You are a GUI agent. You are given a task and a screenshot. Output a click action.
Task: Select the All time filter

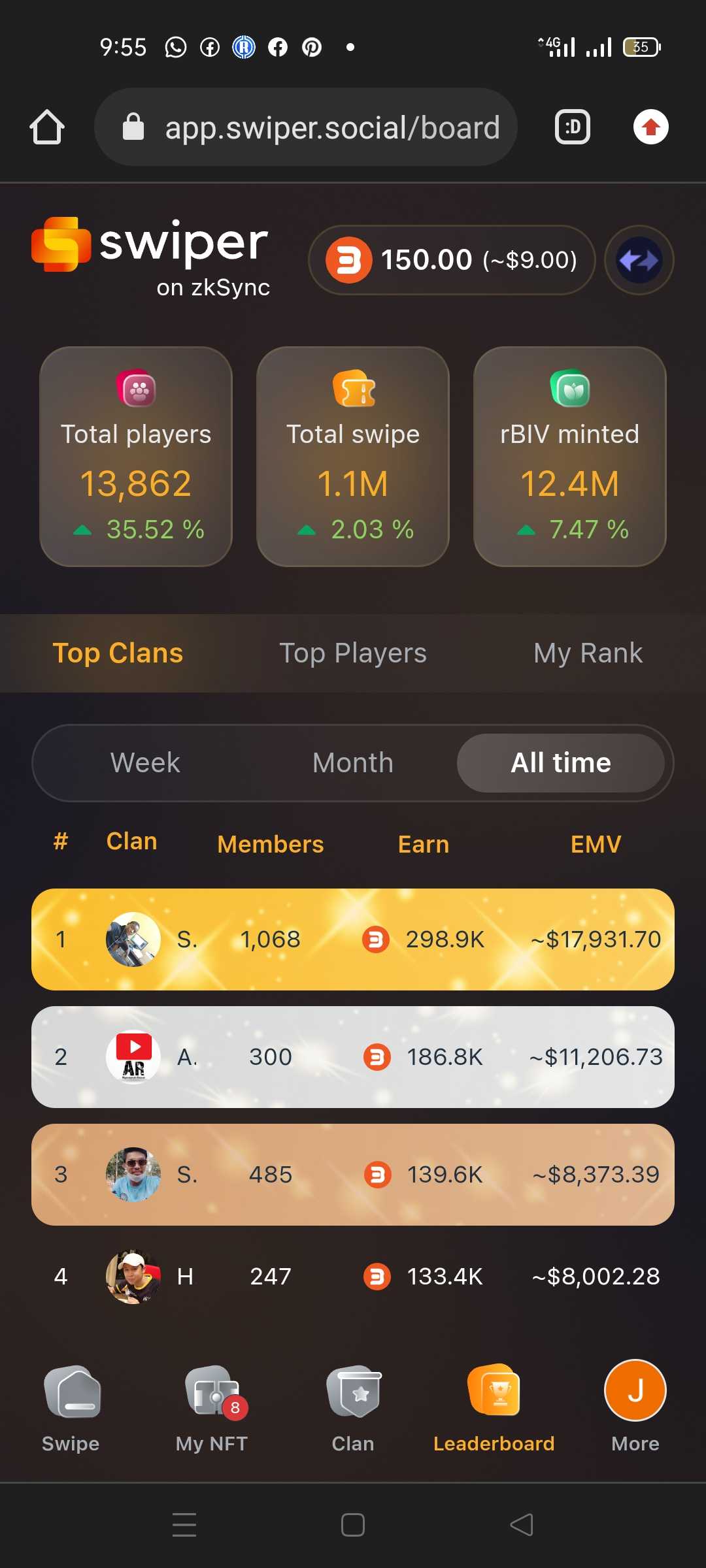[561, 762]
